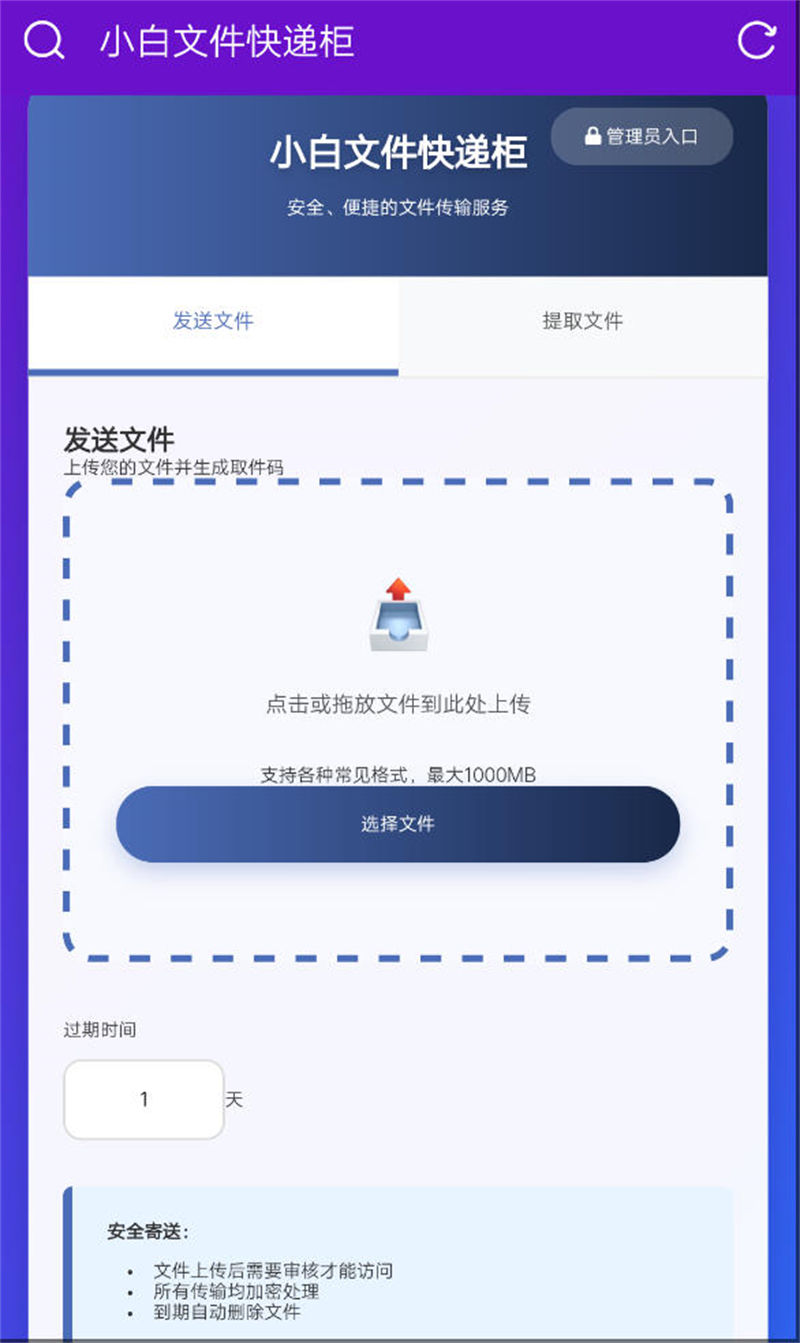Switch to the 提取文件 tab

[x=583, y=323]
